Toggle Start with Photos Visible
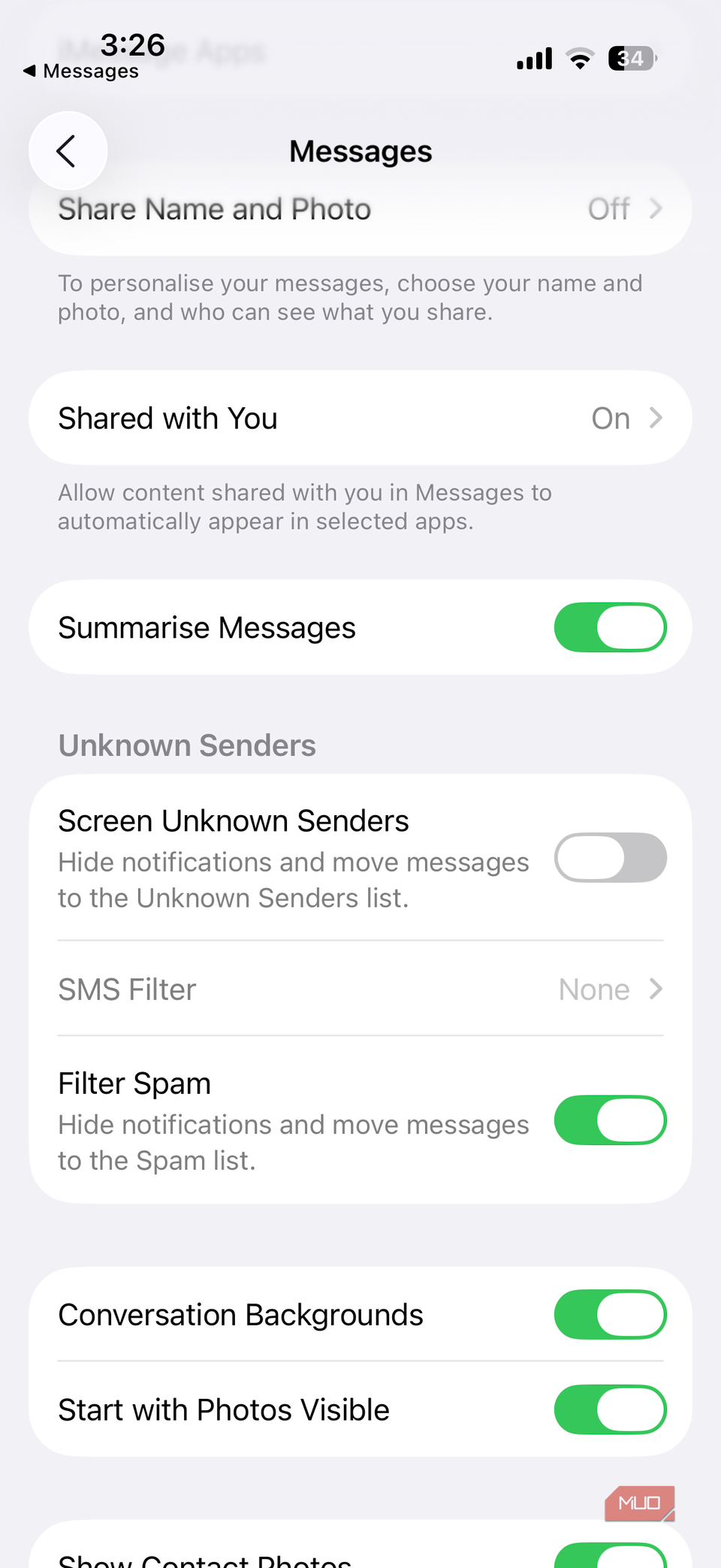721x1568 pixels. coord(610,1409)
